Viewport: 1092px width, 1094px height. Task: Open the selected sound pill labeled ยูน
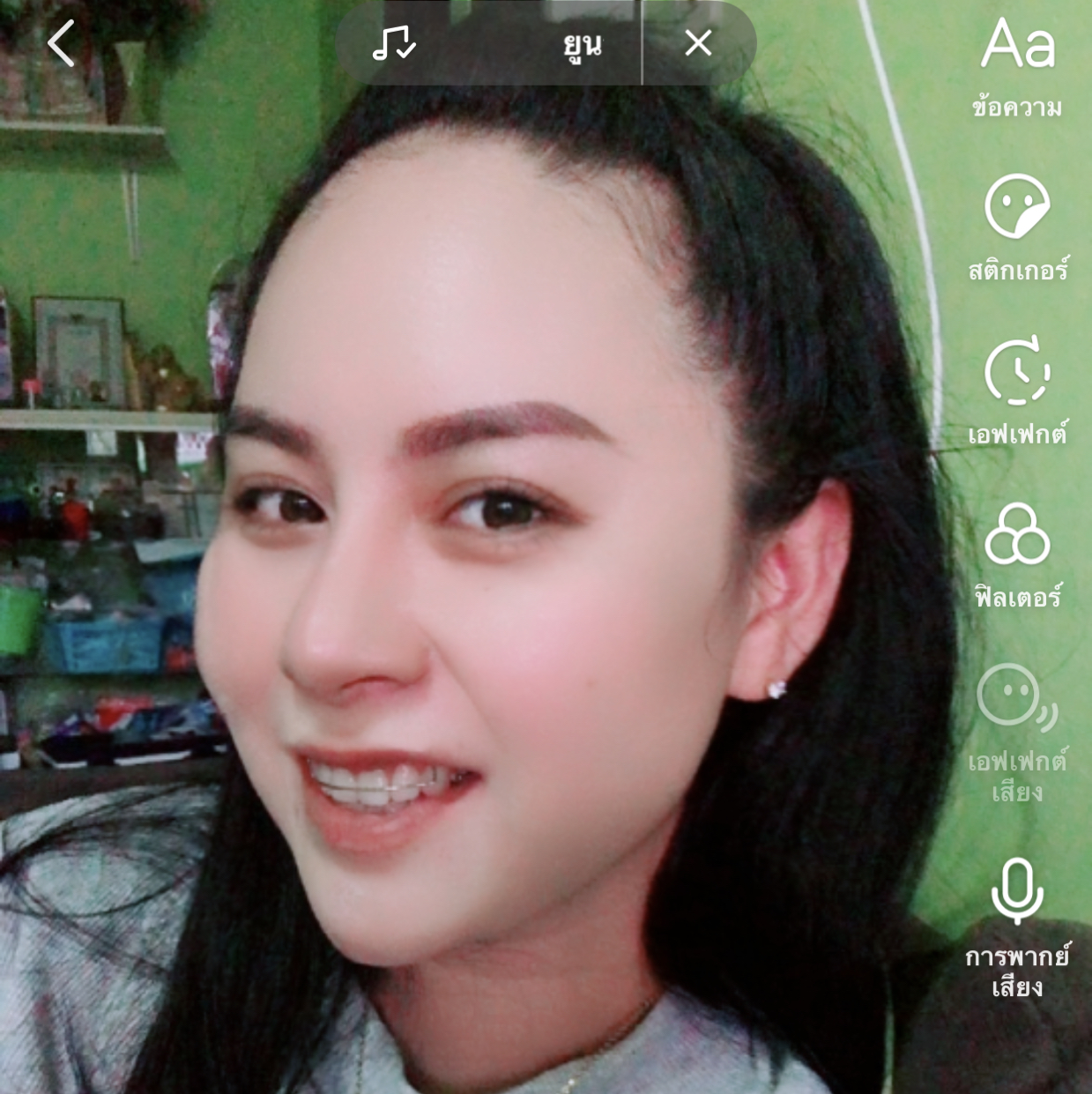click(x=489, y=43)
